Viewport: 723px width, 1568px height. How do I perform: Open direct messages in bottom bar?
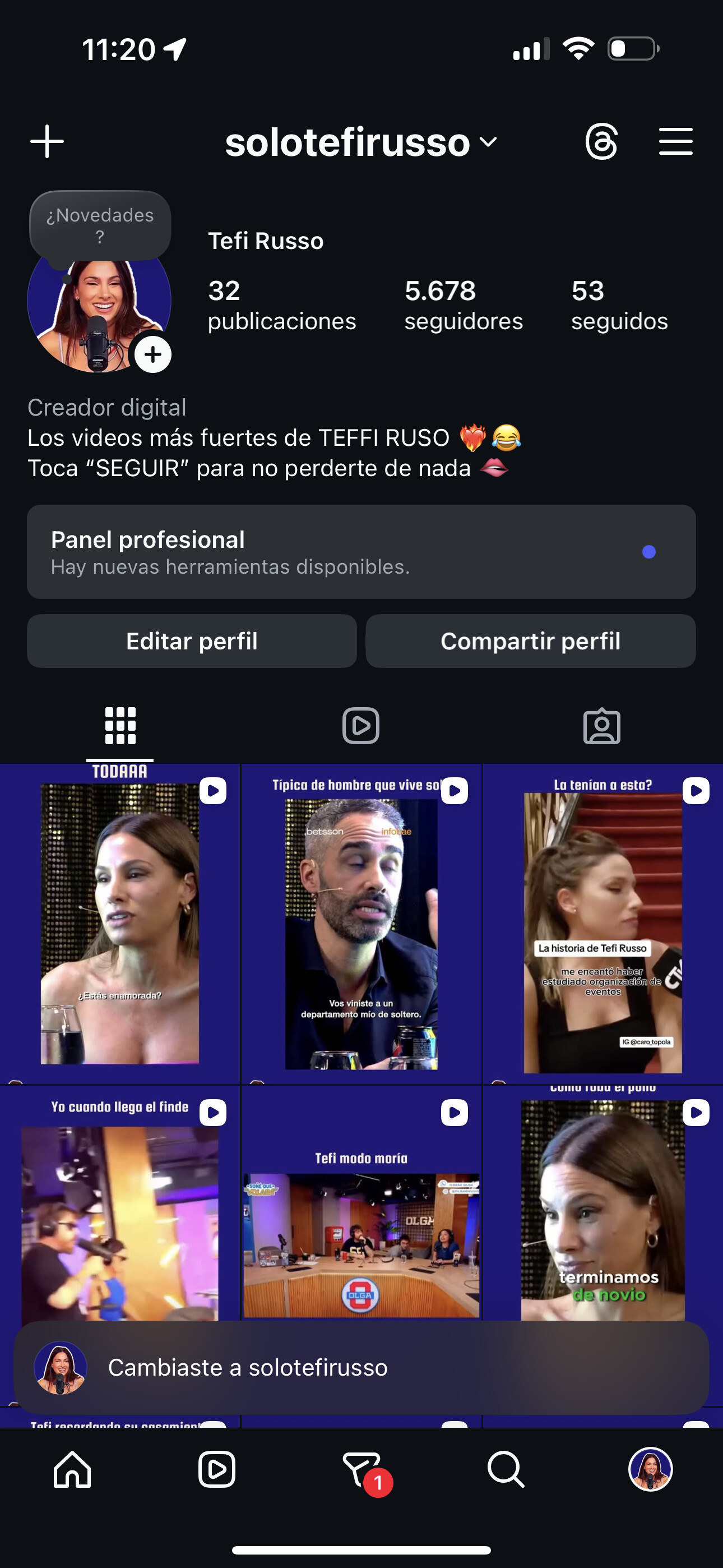[x=362, y=1469]
